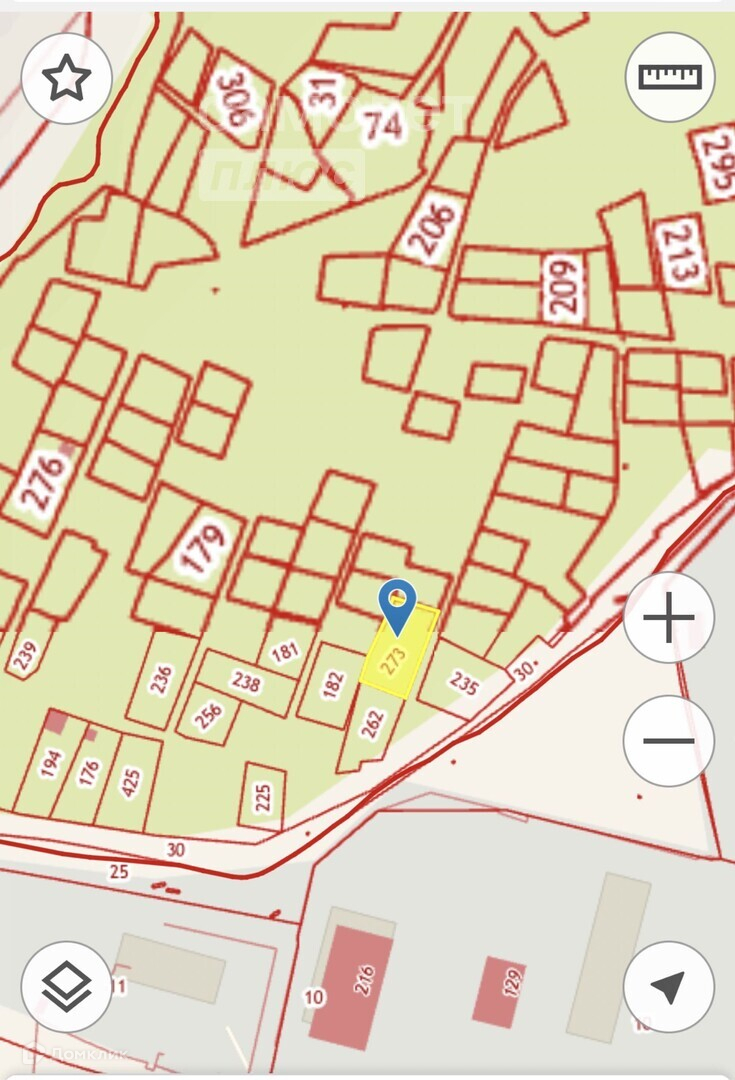Open the ruler measurement tool
This screenshot has height=1080, width=735.
click(670, 77)
